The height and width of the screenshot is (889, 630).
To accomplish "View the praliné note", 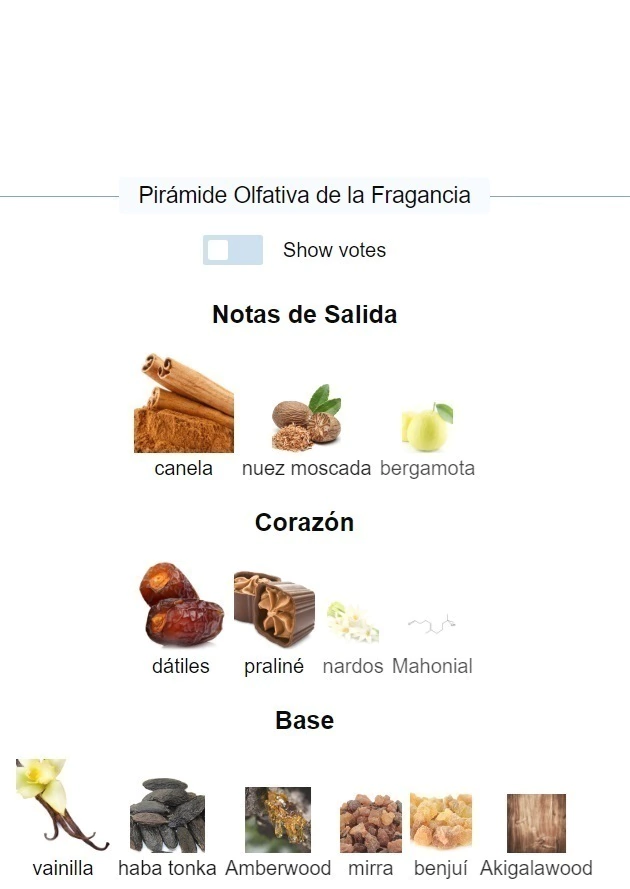I will pyautogui.click(x=274, y=609).
